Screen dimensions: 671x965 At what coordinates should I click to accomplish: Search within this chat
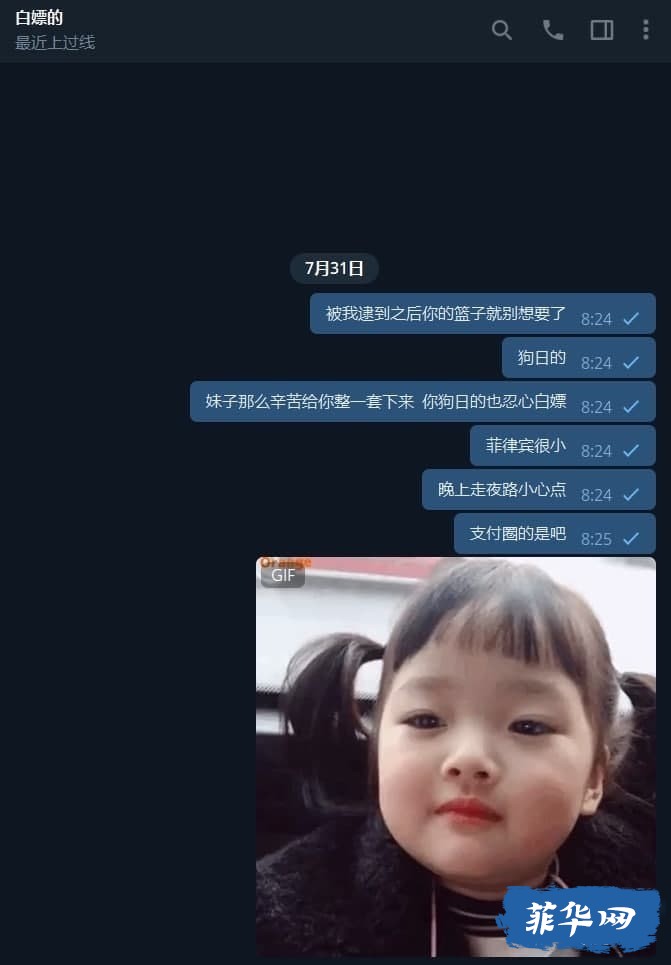502,30
